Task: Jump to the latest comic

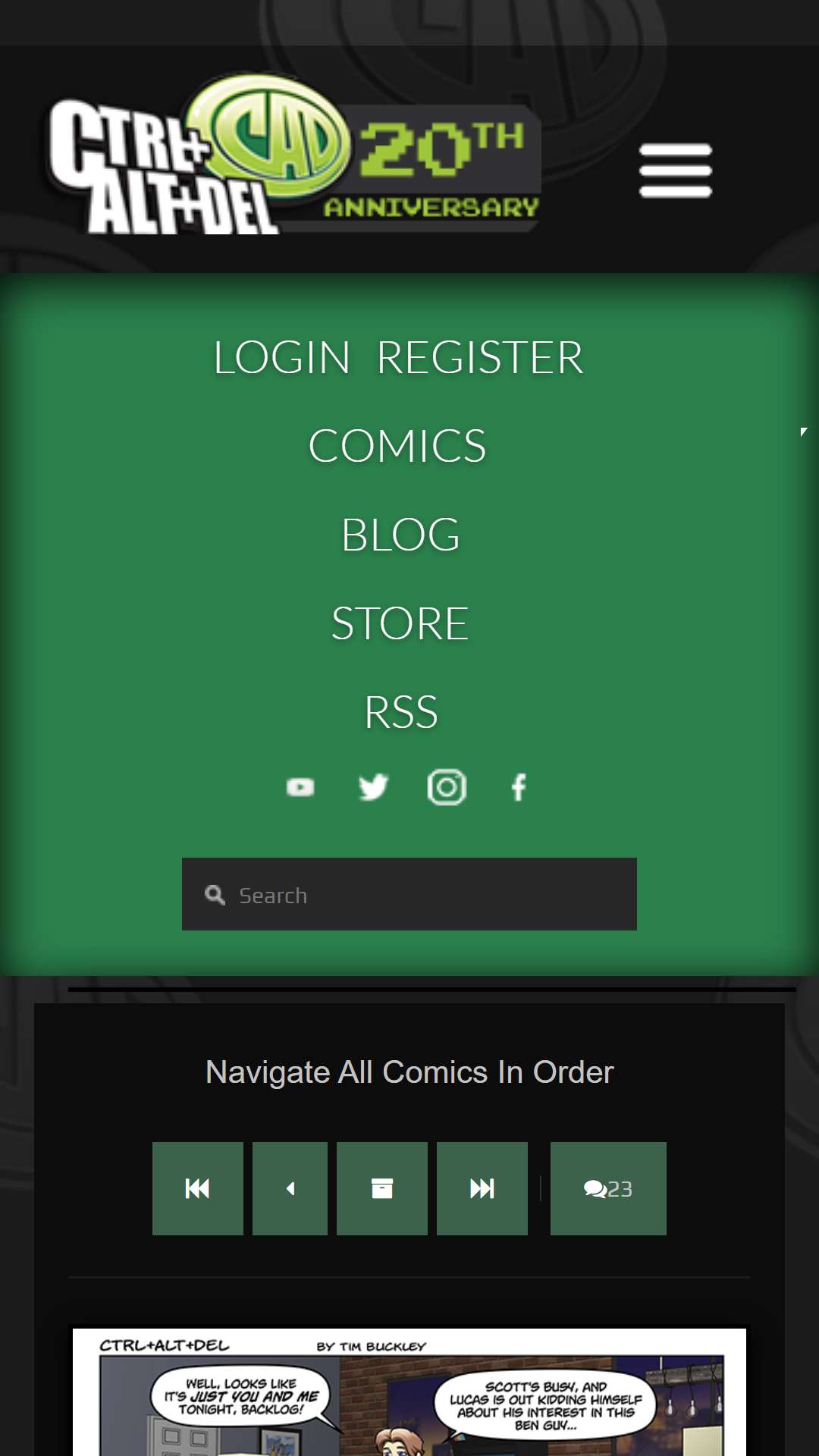Action: point(482,1188)
